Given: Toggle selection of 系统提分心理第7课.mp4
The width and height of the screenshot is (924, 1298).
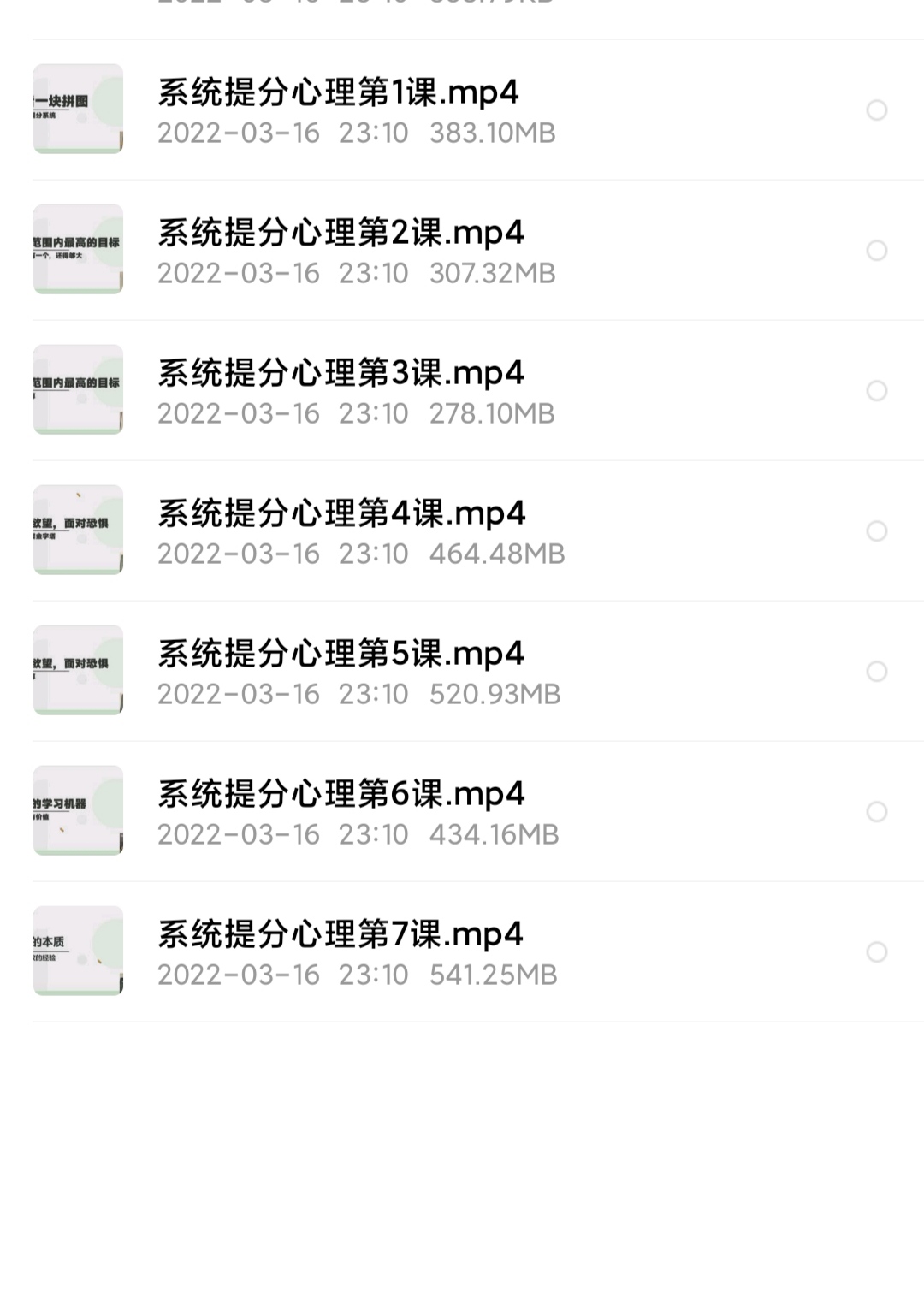Looking at the screenshot, I should coord(876,951).
